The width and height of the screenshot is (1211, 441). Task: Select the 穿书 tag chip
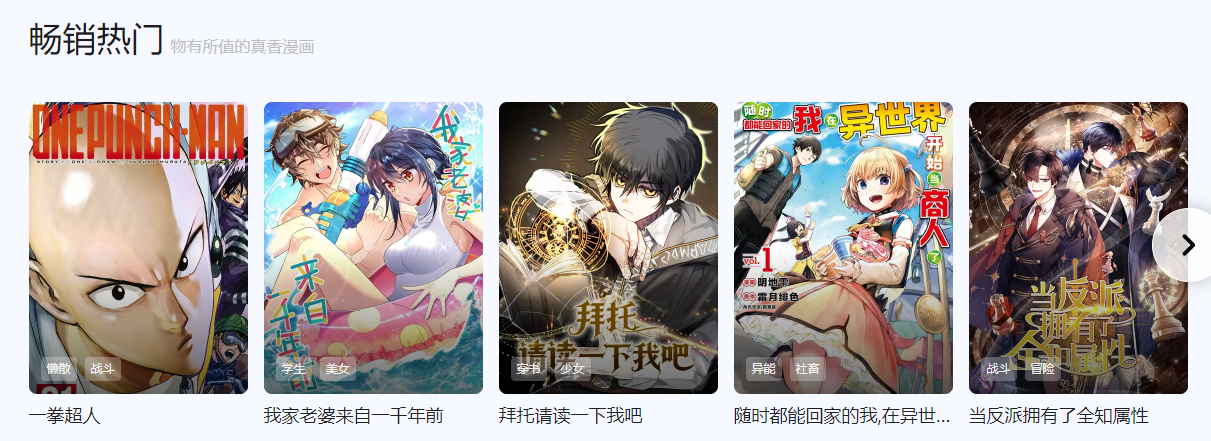pyautogui.click(x=528, y=368)
